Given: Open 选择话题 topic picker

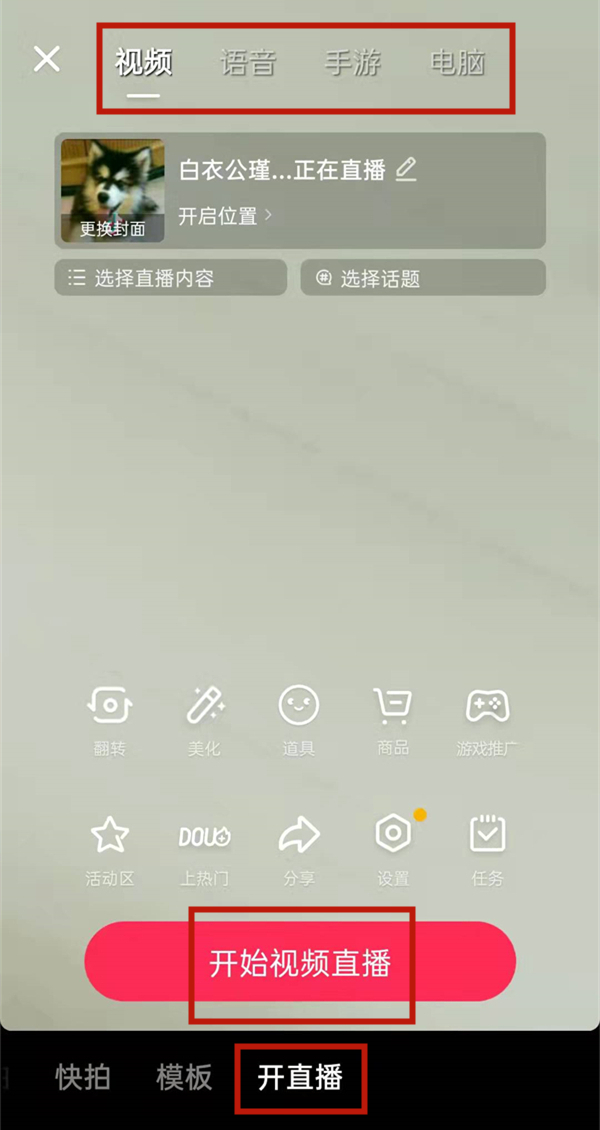Looking at the screenshot, I should [x=423, y=278].
